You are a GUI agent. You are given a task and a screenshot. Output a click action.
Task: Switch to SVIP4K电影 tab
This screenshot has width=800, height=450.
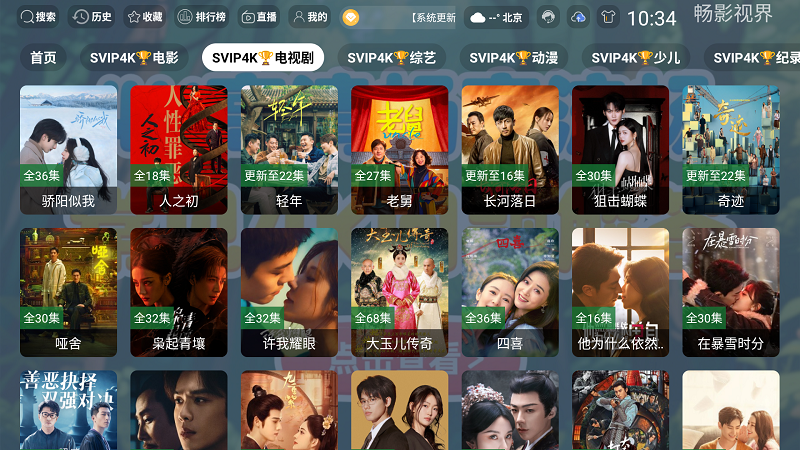[134, 58]
